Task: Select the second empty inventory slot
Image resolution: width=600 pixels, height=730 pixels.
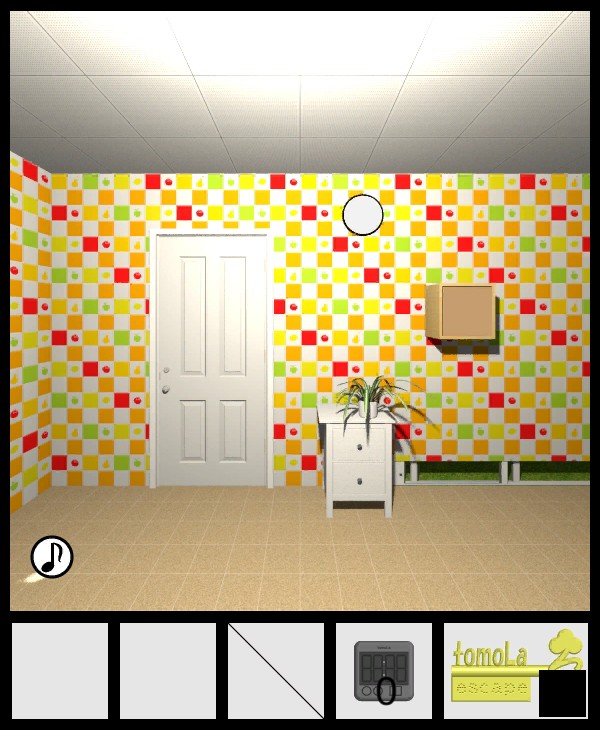Action: (168, 671)
